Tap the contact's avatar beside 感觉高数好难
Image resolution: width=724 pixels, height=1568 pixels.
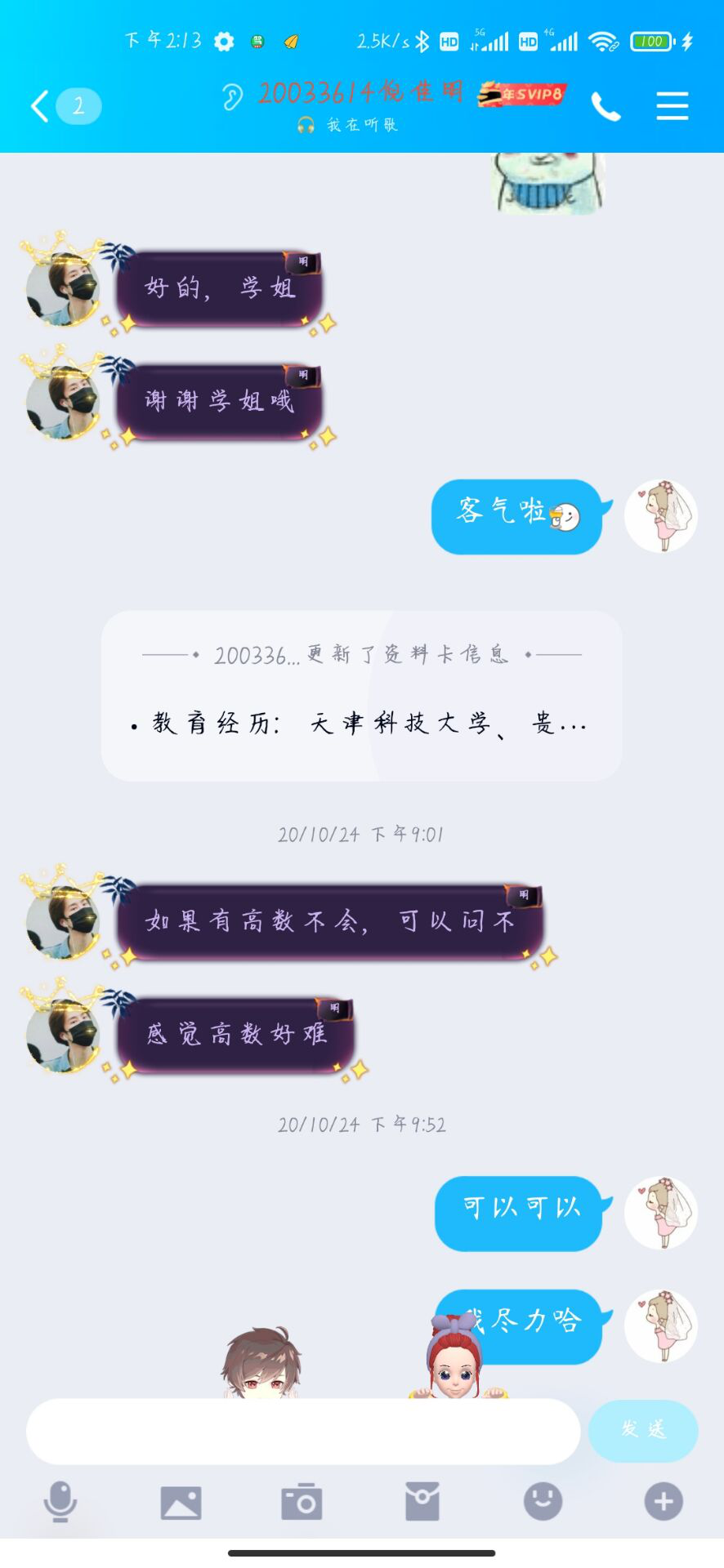63,1034
